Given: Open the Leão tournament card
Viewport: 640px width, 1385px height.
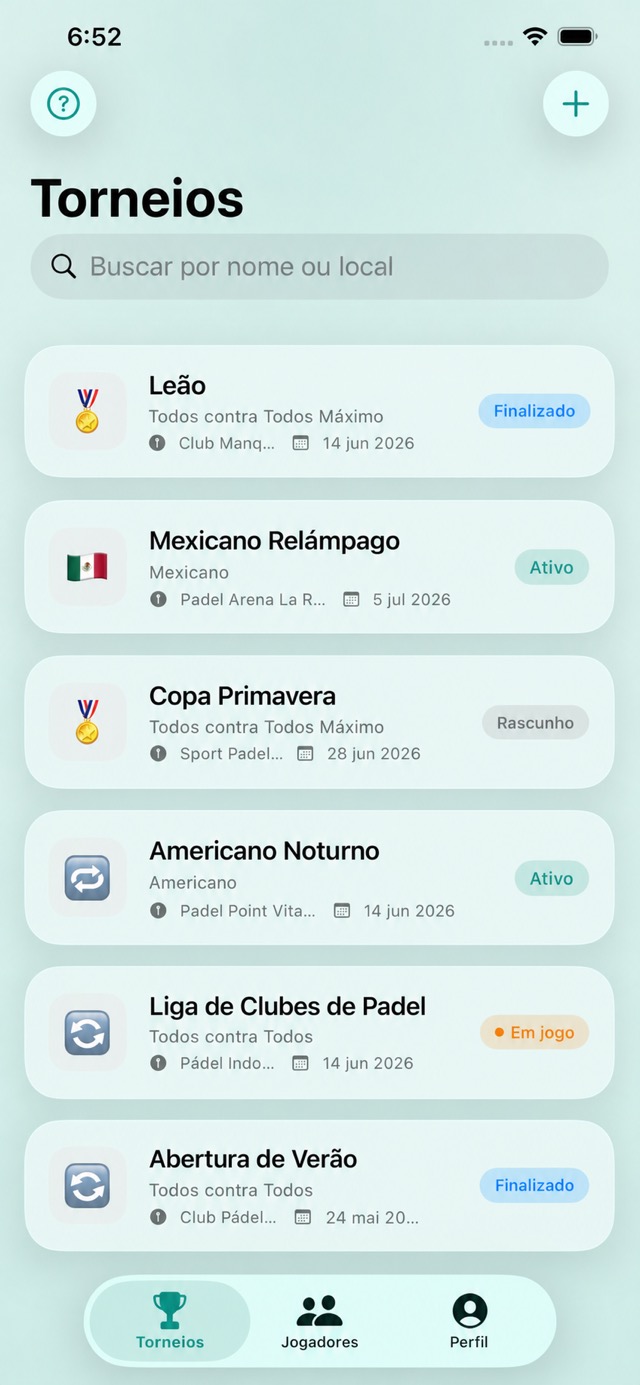Looking at the screenshot, I should 320,412.
